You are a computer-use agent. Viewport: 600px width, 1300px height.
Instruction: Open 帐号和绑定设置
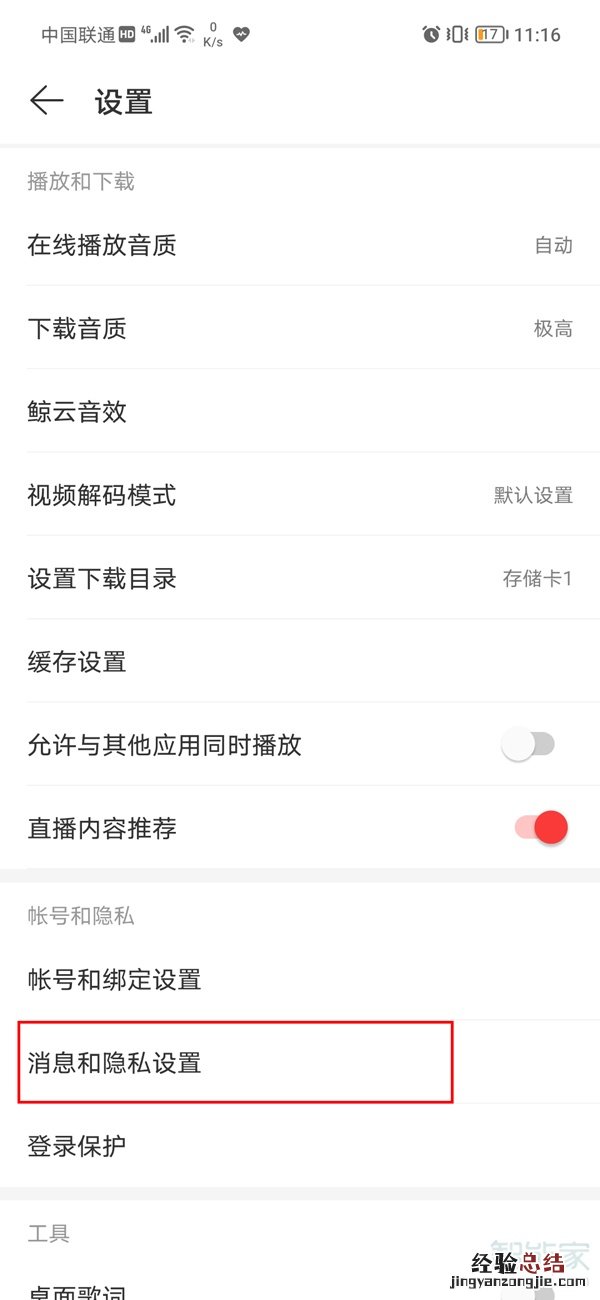click(x=300, y=979)
